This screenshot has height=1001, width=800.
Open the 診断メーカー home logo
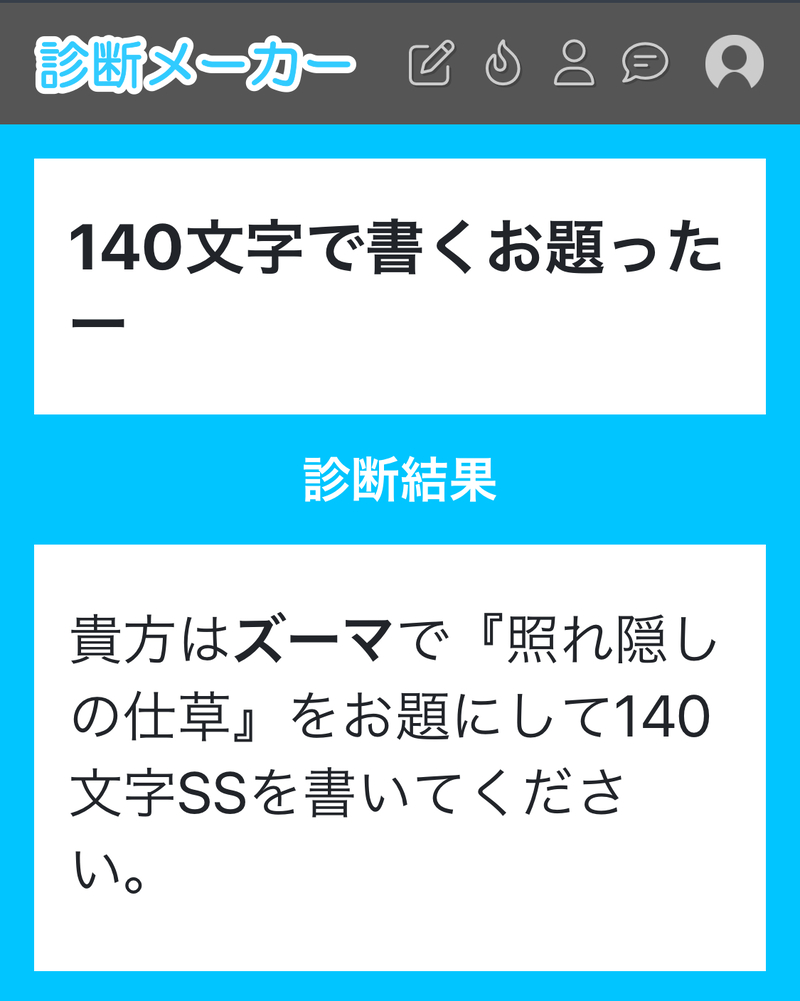point(196,64)
